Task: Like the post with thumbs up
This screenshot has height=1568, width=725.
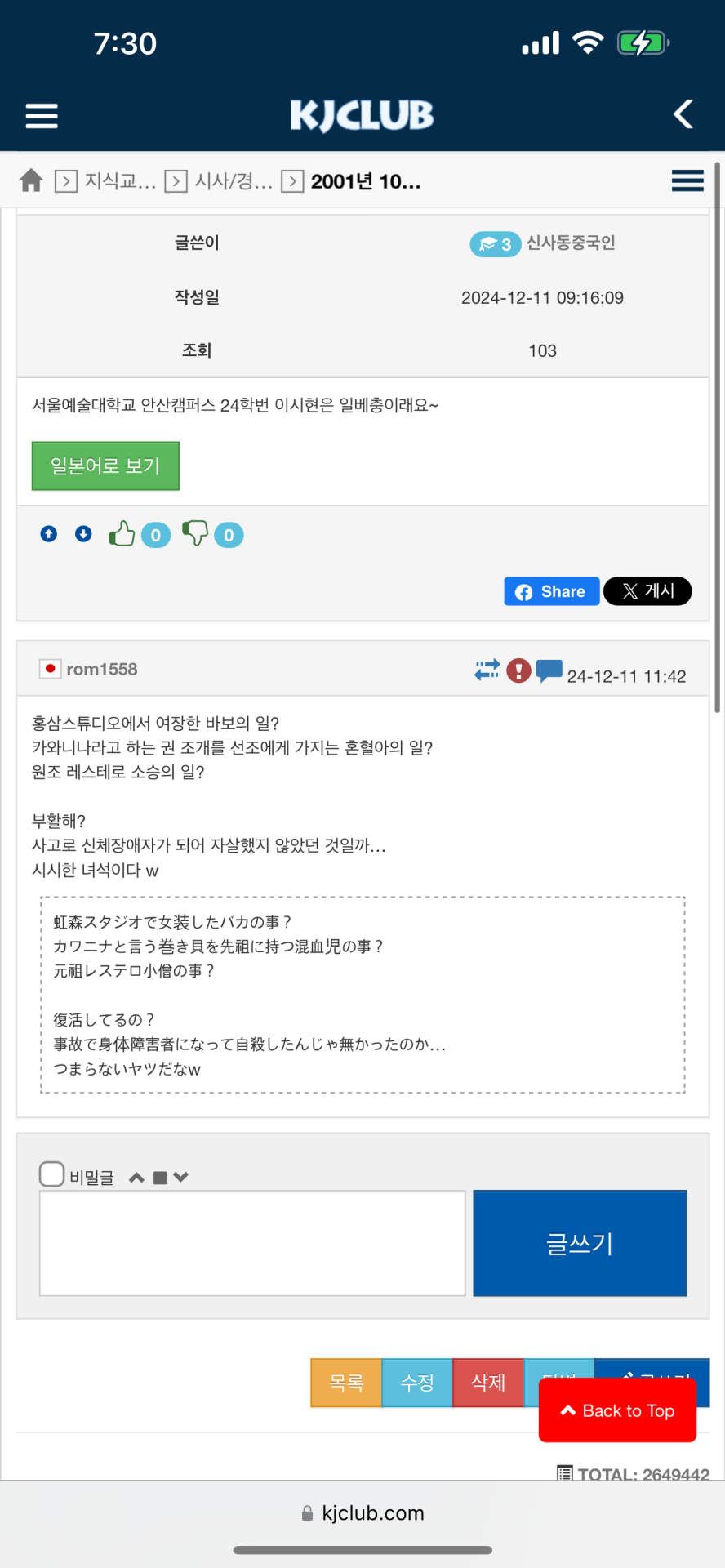Action: [x=122, y=534]
